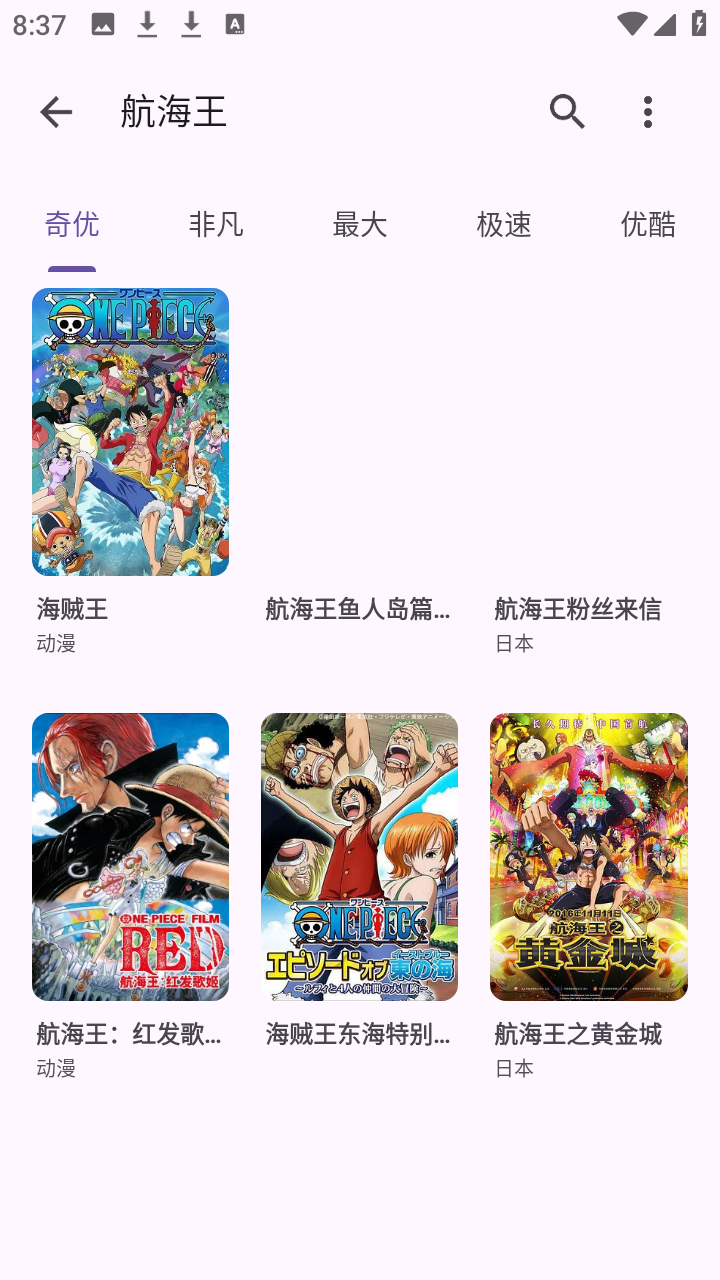Tap the 海贼王 ONE PIECE poster thumbnail
Image resolution: width=720 pixels, height=1280 pixels.
[x=130, y=432]
